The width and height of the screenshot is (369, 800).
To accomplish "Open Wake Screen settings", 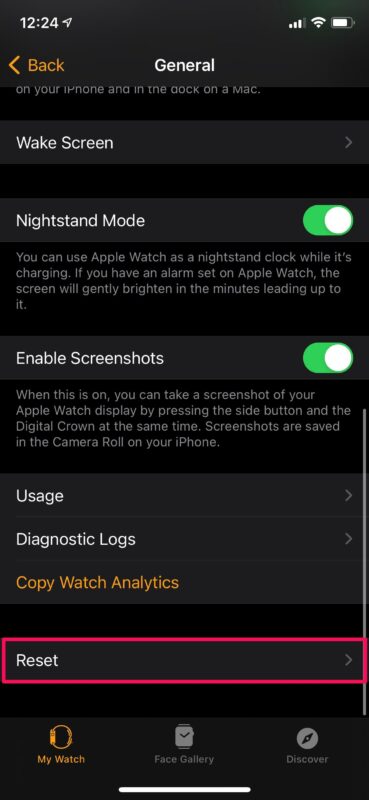I will (184, 142).
